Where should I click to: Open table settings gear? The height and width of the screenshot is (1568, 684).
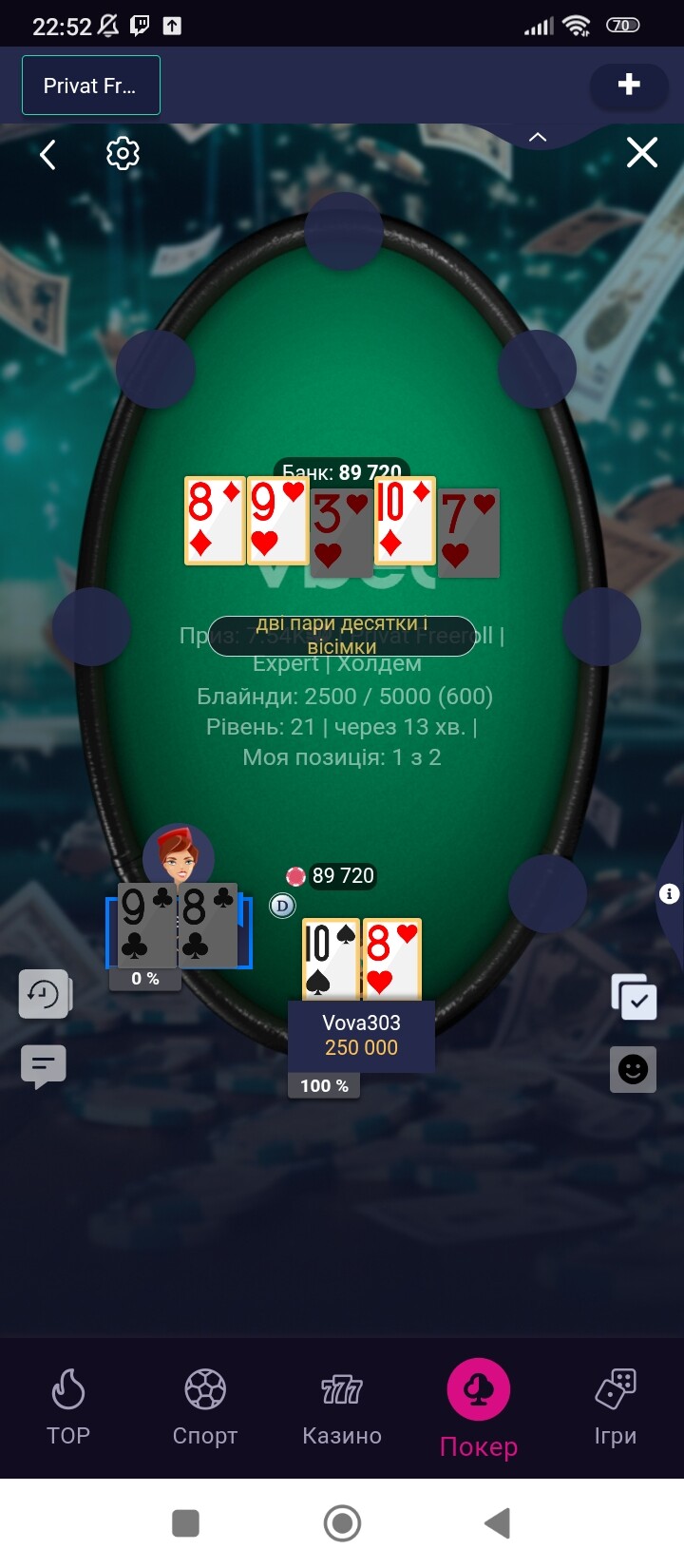[123, 153]
